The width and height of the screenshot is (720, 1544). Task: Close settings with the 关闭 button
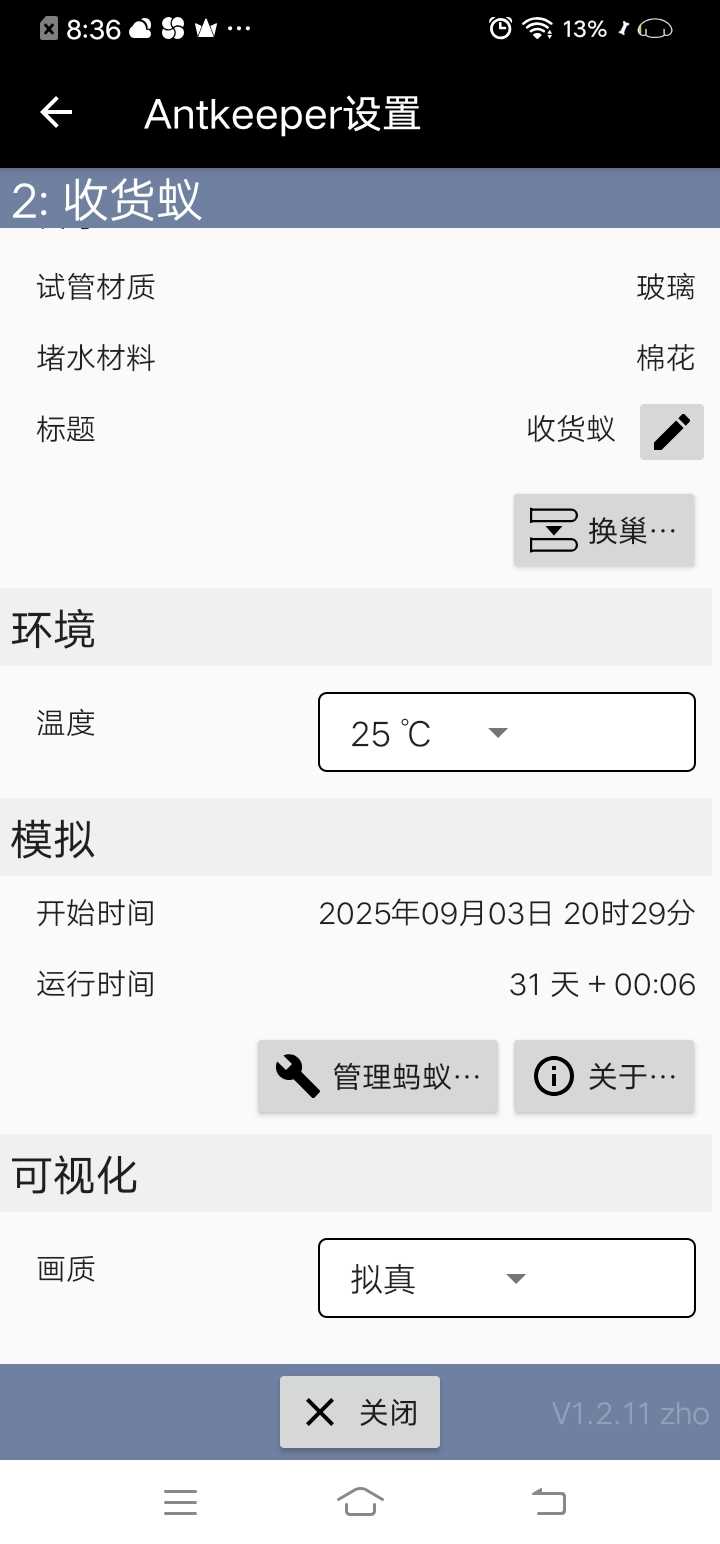360,1412
